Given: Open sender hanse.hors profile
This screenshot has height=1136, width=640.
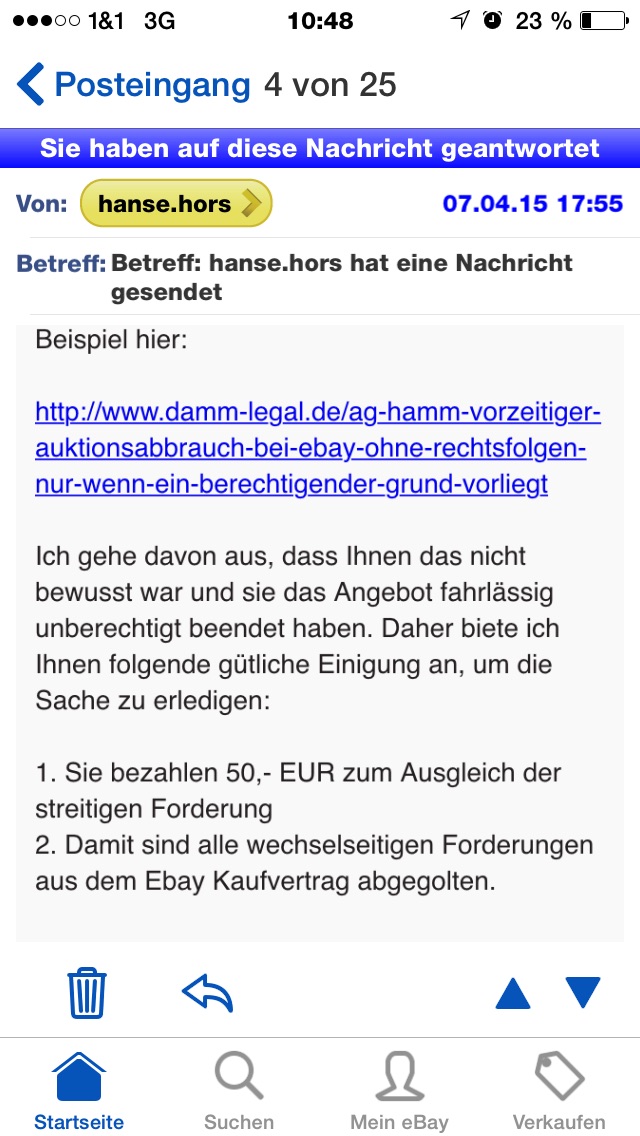Looking at the screenshot, I should (x=175, y=204).
